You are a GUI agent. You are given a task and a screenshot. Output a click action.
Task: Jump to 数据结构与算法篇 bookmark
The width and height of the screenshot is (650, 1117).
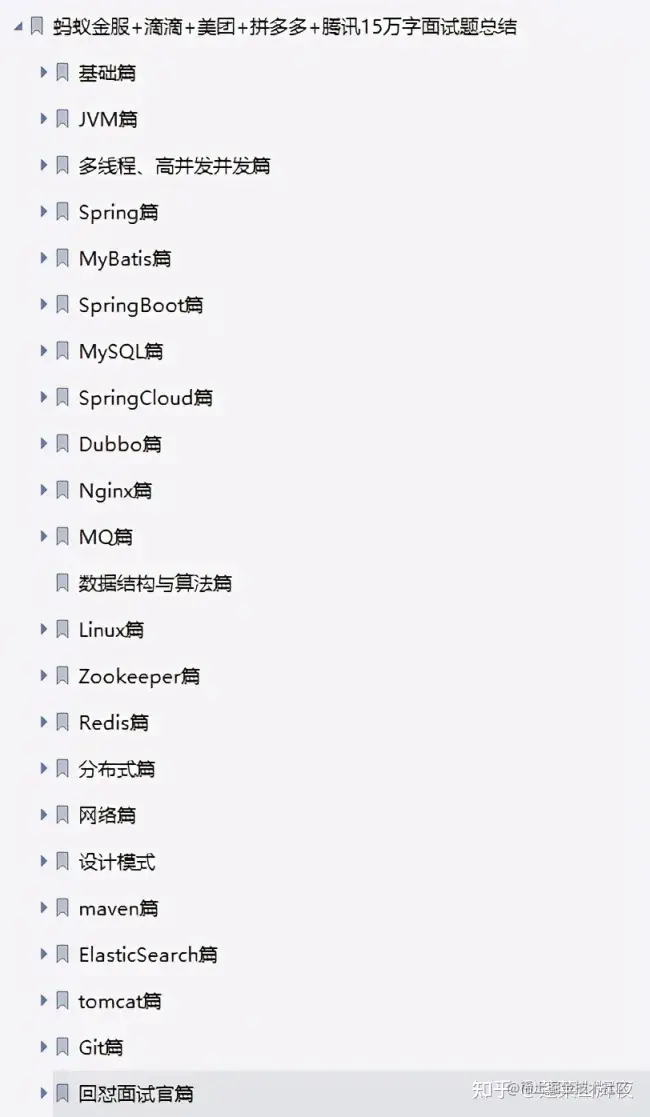[155, 583]
